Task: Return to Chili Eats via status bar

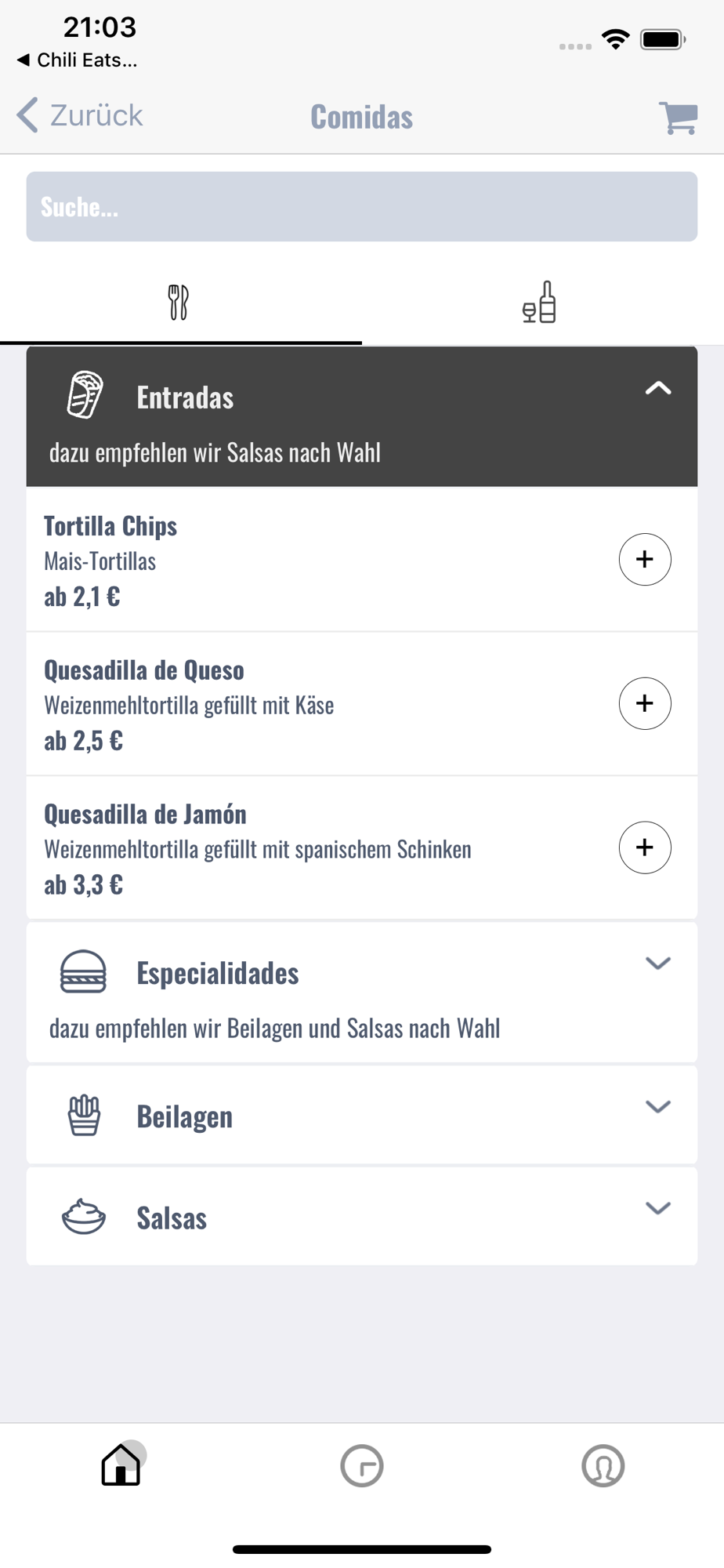Action: pos(77,60)
